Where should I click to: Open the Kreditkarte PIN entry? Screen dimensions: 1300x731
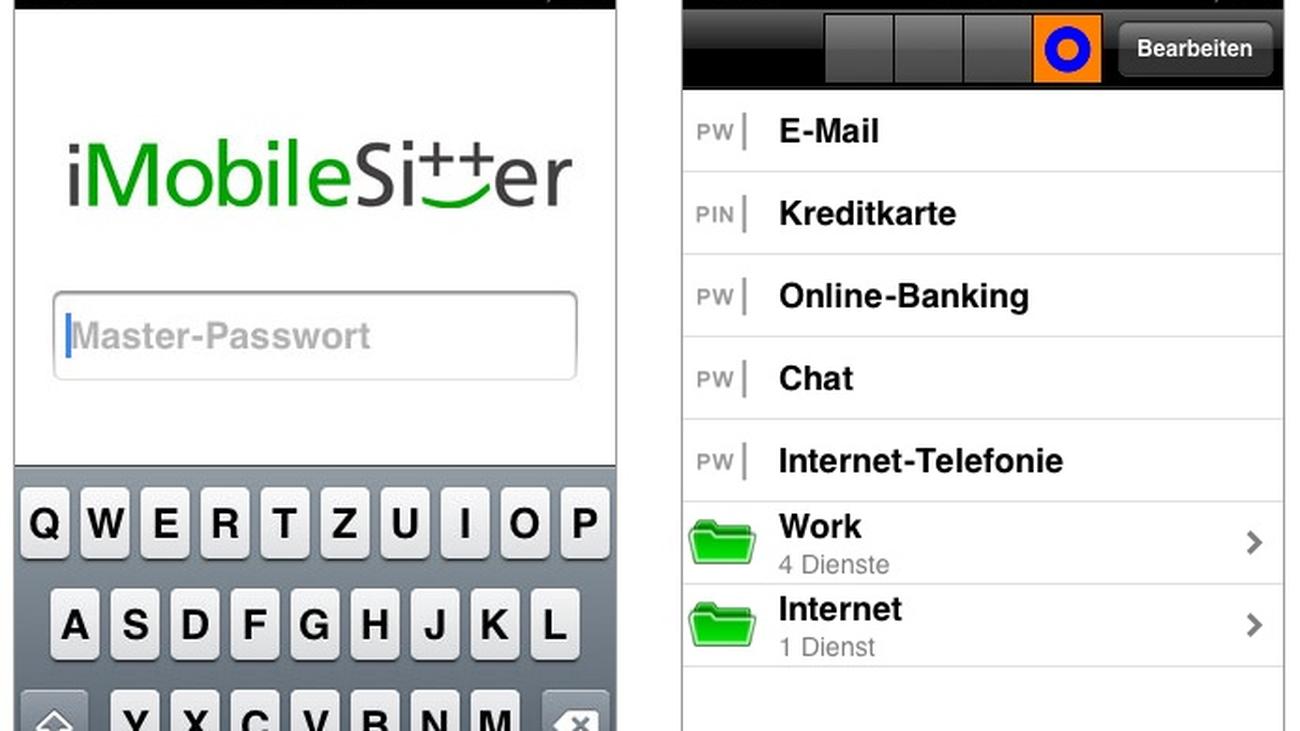click(980, 213)
